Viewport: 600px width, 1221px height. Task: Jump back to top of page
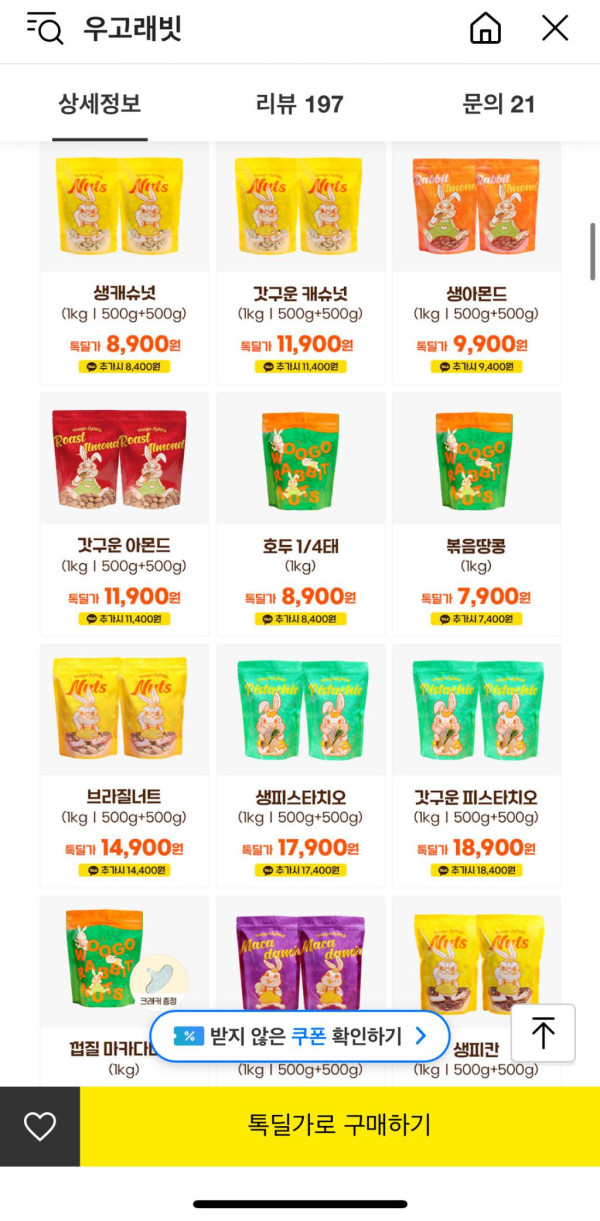[x=543, y=1033]
